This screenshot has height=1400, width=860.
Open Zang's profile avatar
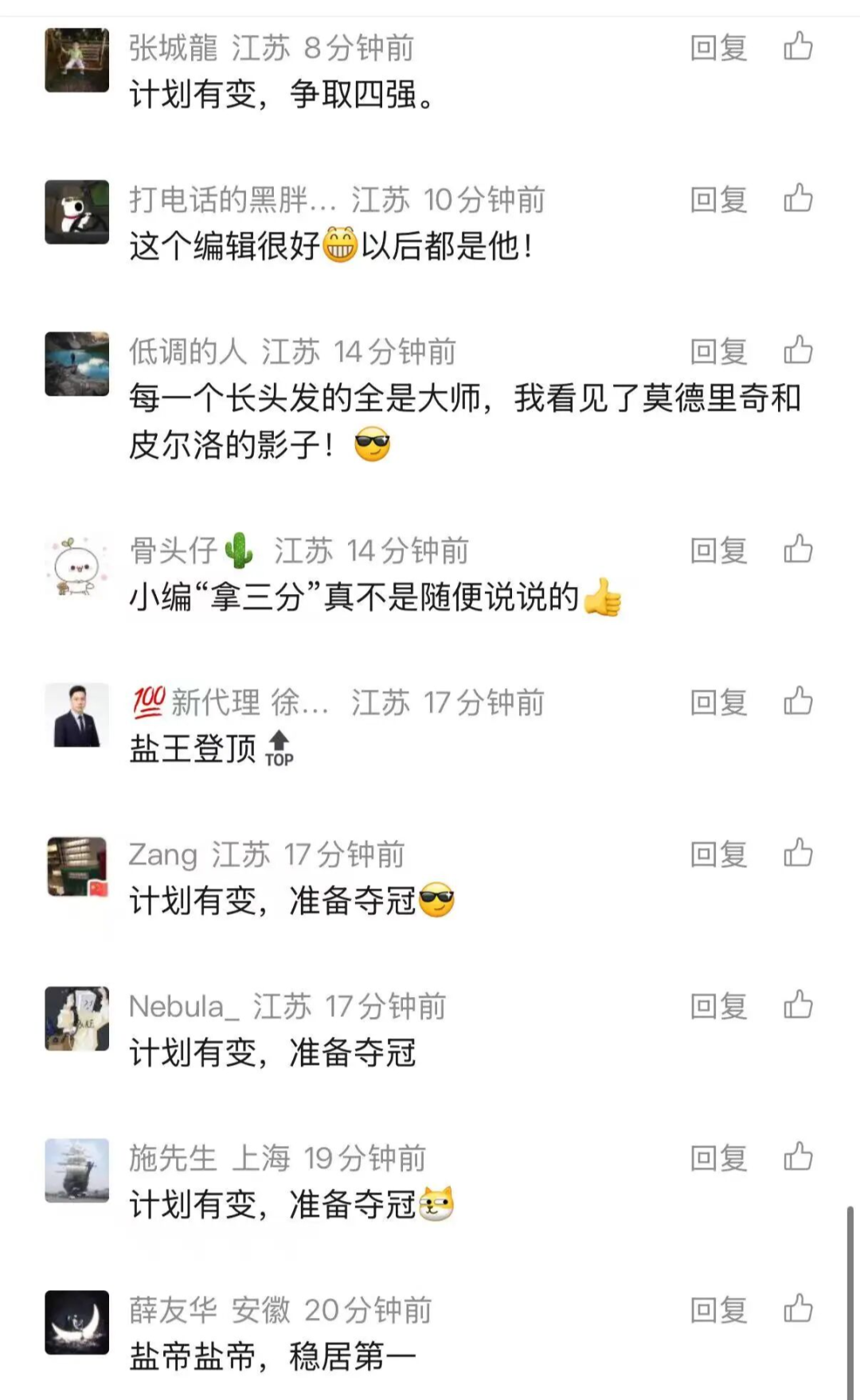(x=76, y=866)
